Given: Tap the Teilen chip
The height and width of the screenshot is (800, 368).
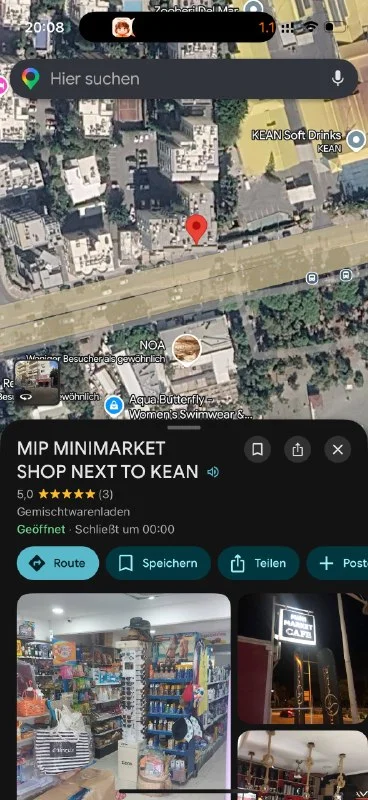Looking at the screenshot, I should tap(258, 563).
